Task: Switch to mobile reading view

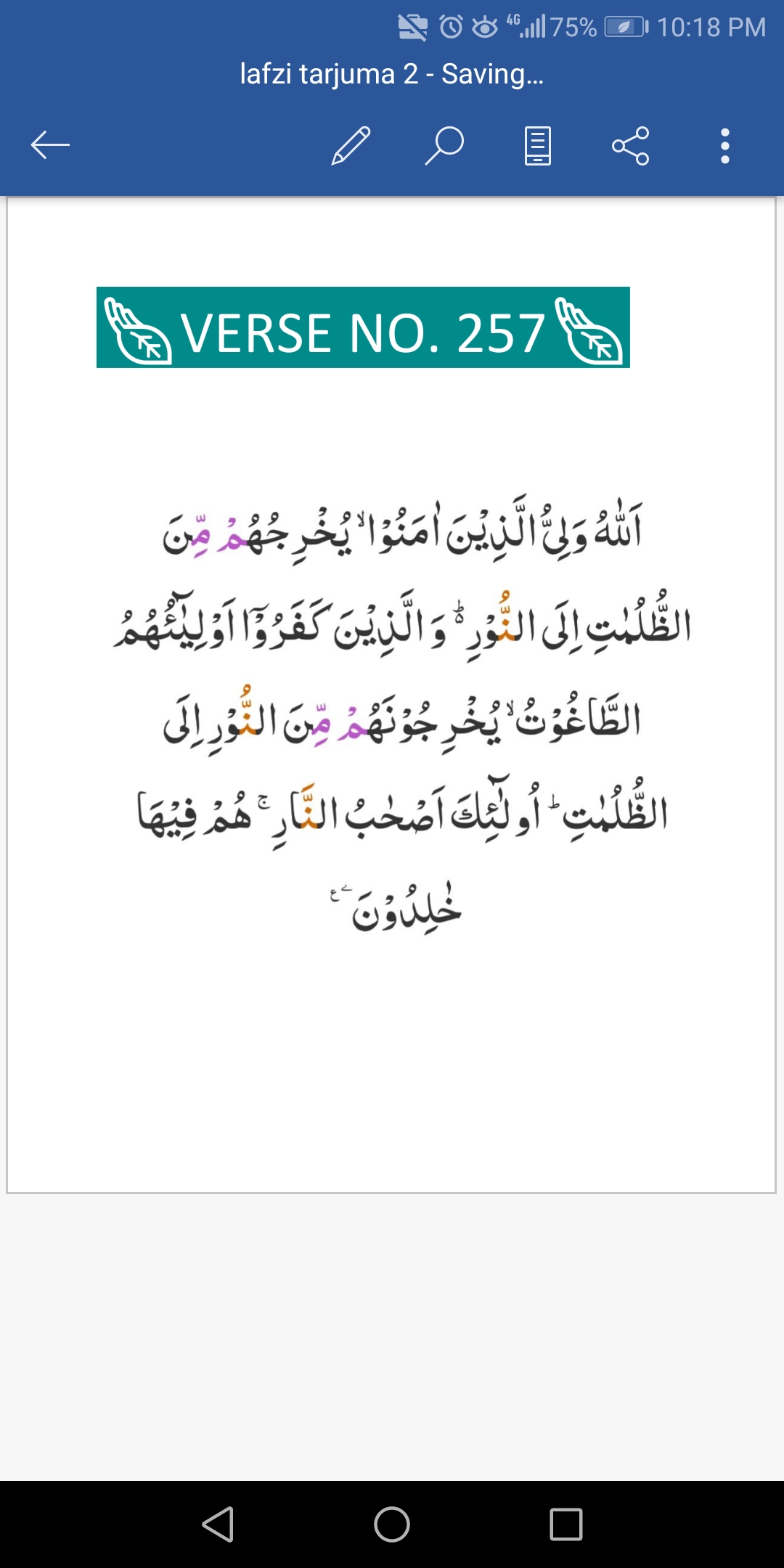Action: [538, 146]
